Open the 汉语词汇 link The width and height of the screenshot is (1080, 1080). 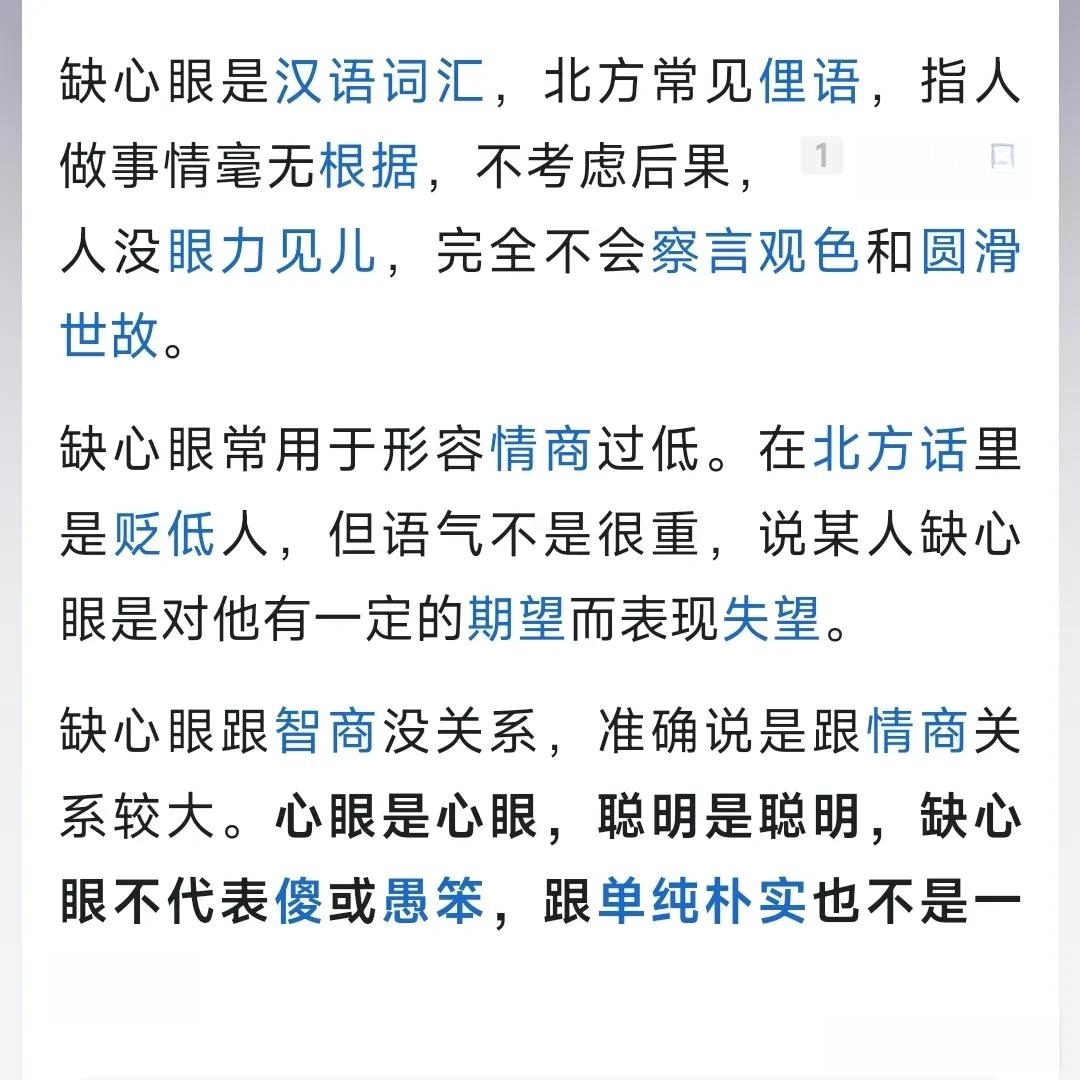click(x=379, y=82)
